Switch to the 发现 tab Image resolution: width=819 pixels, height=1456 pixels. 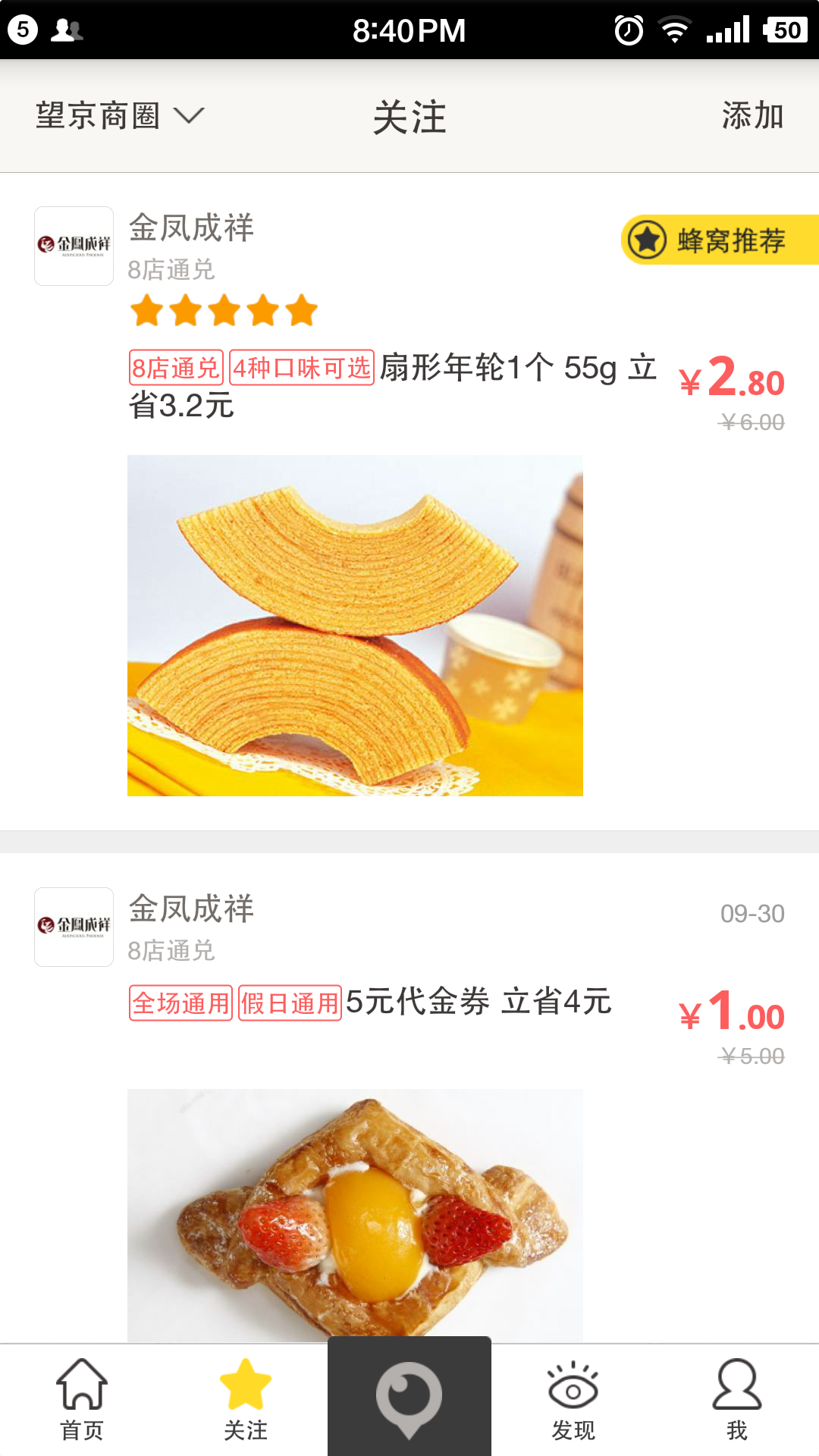point(573,1400)
